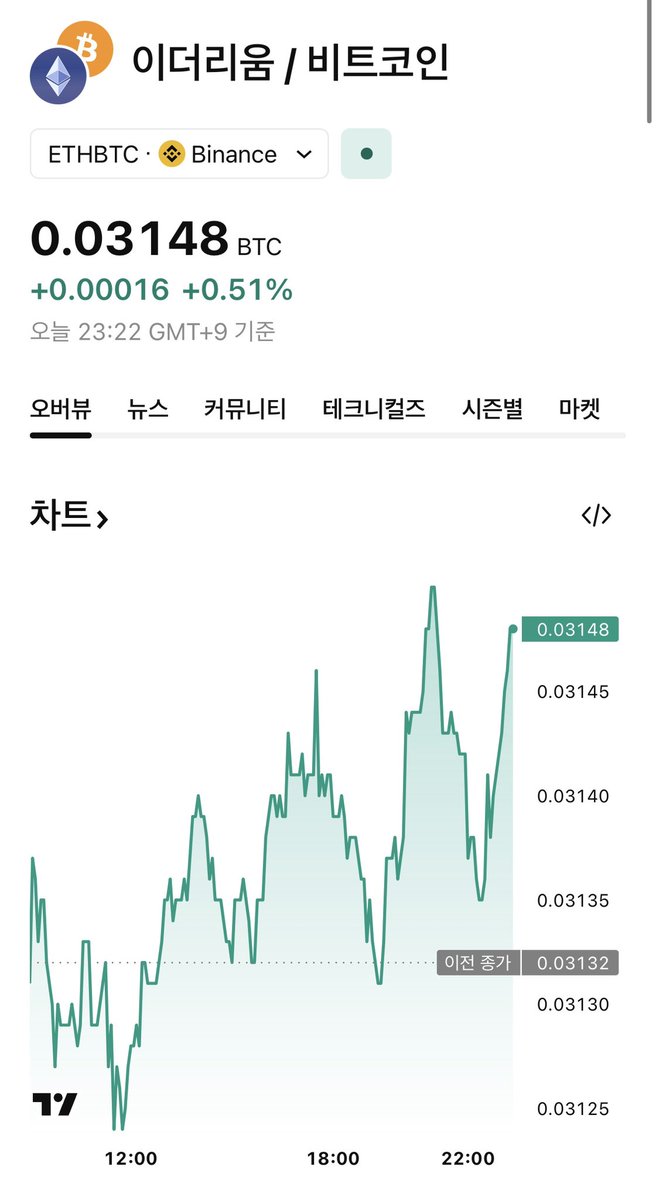This screenshot has height=1200, width=656.
Task: Select the 오버뷰 tab
Action: [61, 408]
